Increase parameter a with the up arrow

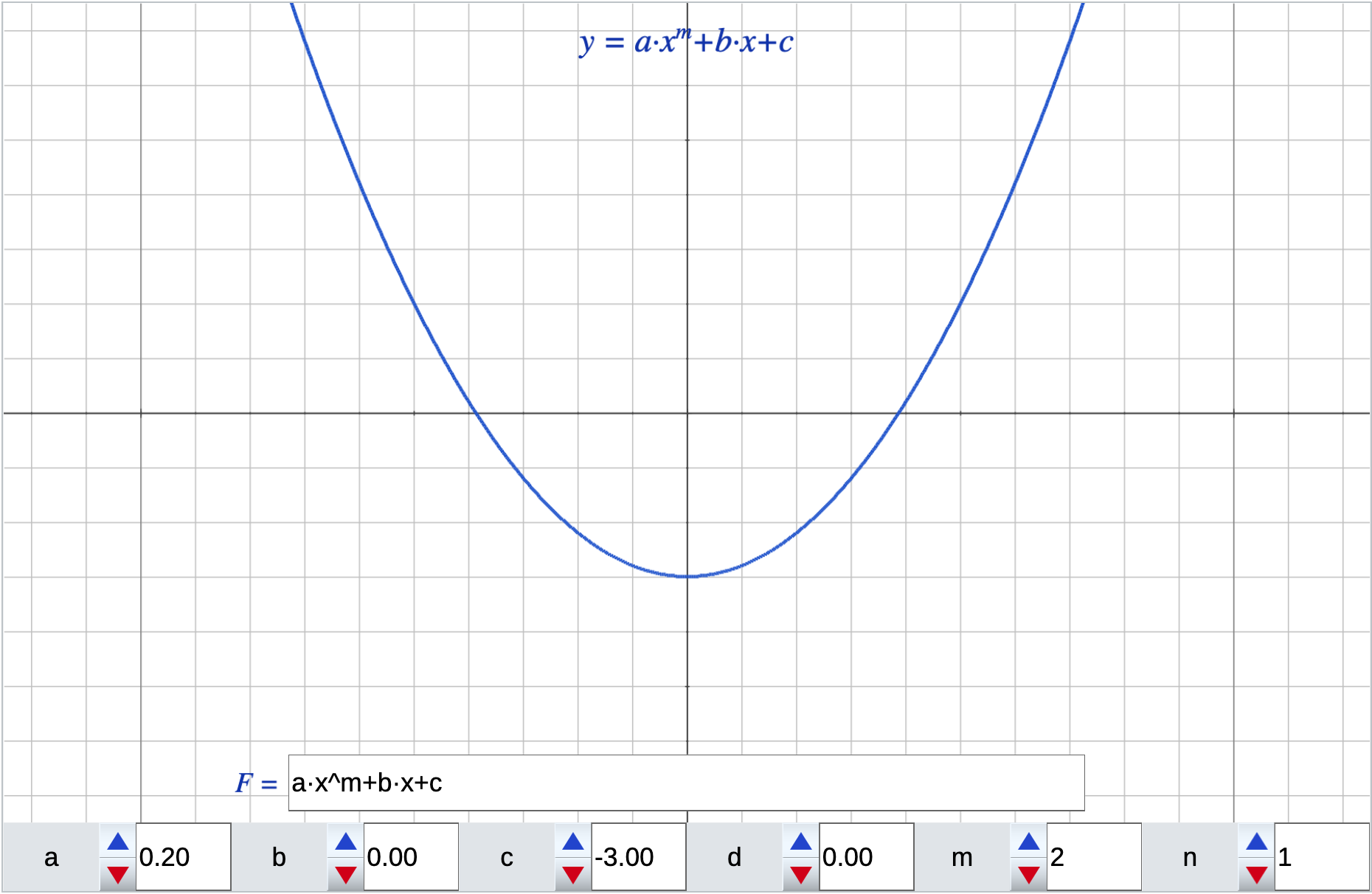118,842
